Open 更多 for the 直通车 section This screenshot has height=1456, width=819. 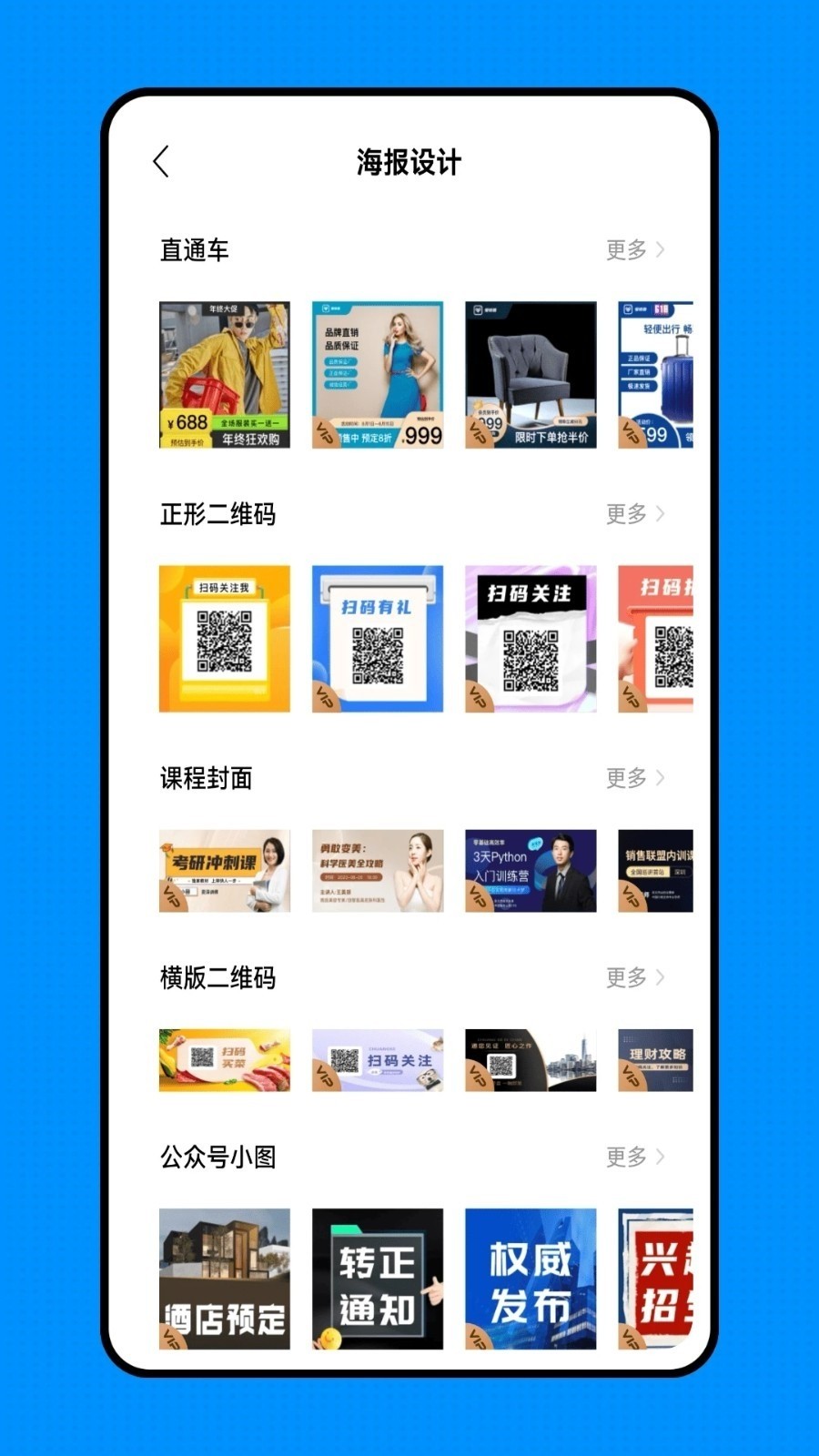[635, 249]
